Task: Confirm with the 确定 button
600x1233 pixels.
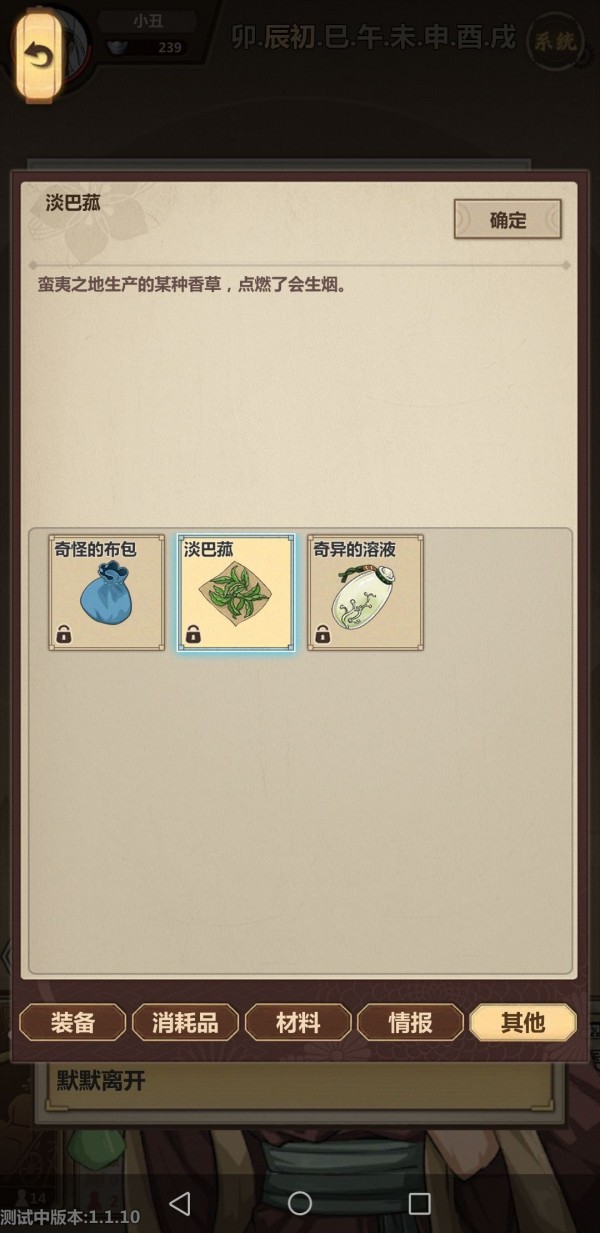Action: click(x=507, y=220)
